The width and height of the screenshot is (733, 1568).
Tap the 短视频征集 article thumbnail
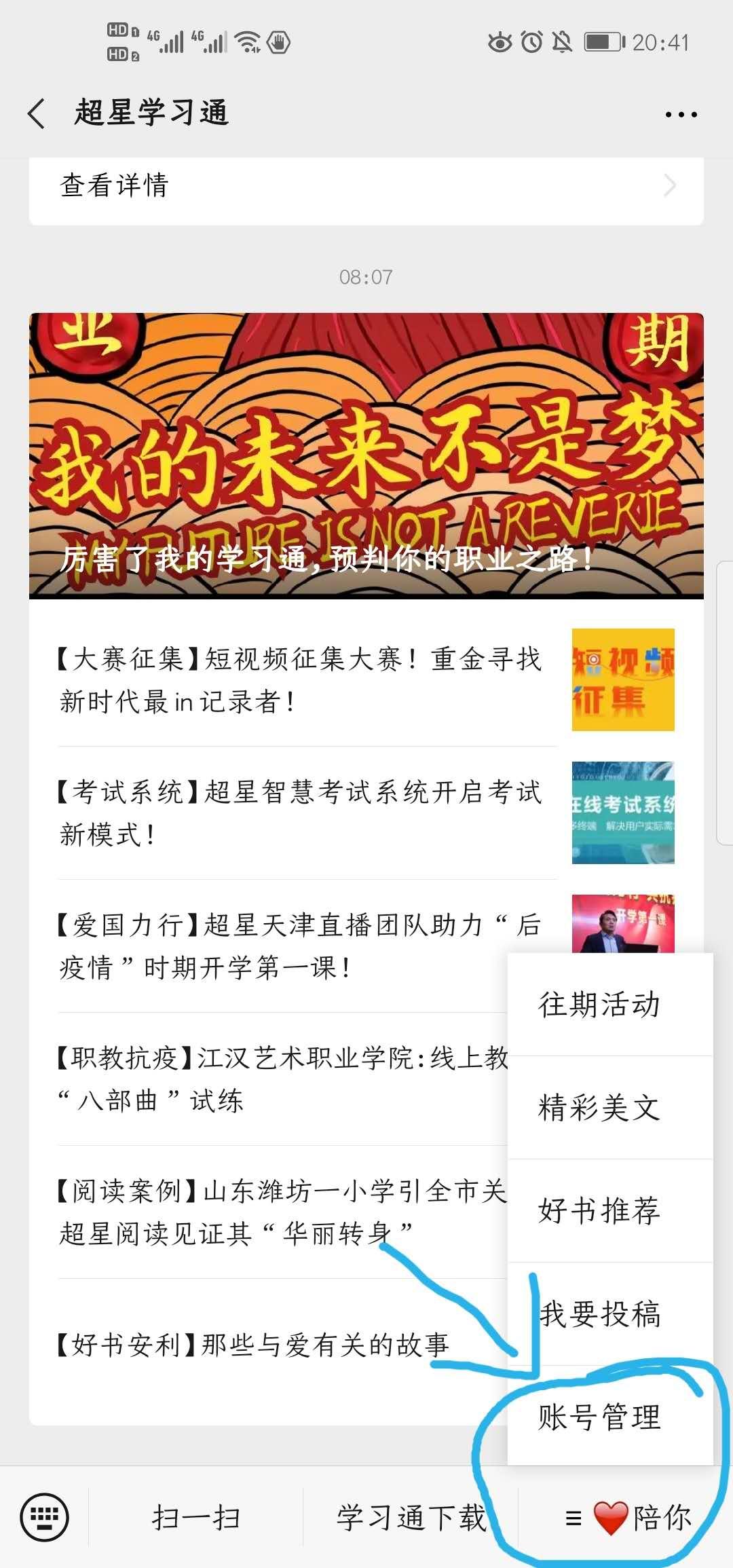[622, 680]
